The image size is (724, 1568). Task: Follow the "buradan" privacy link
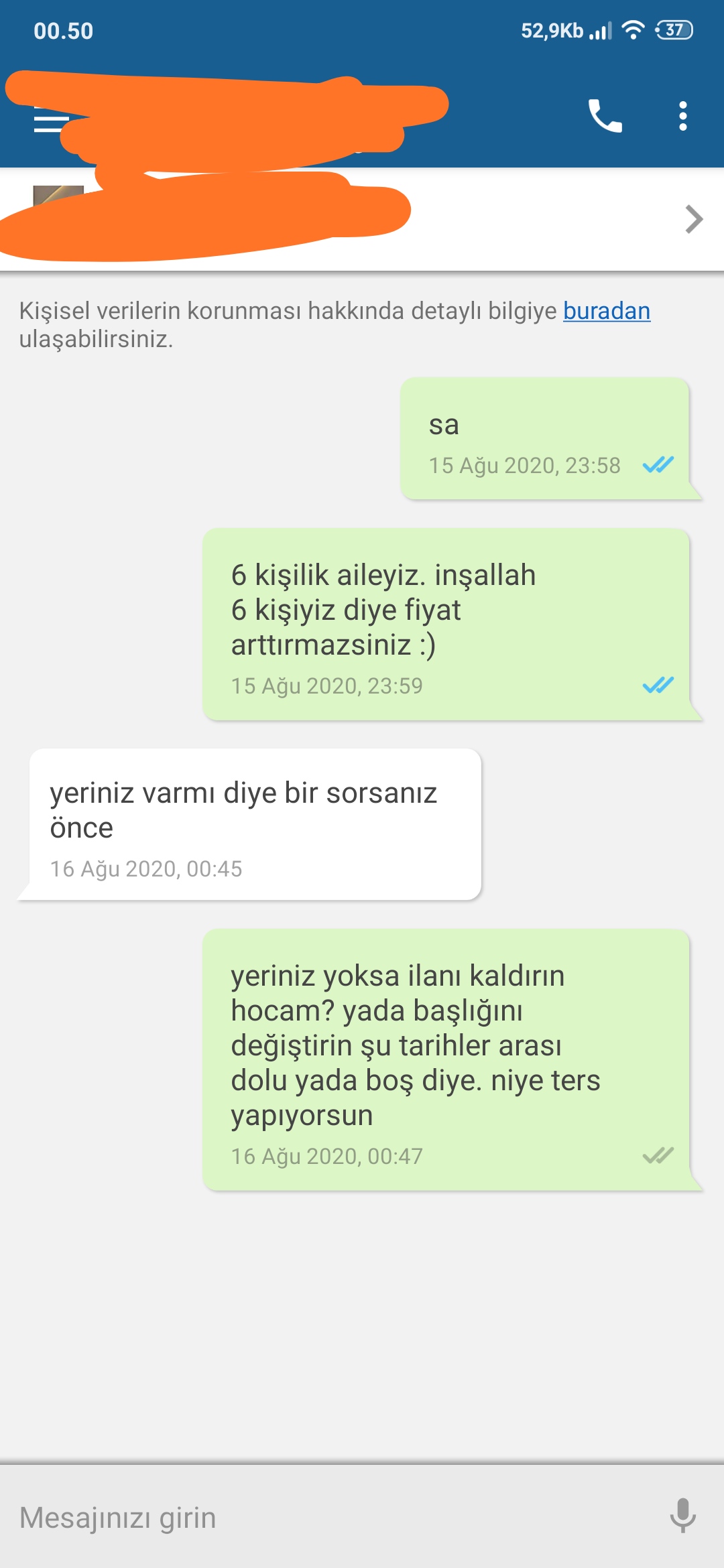[x=606, y=311]
